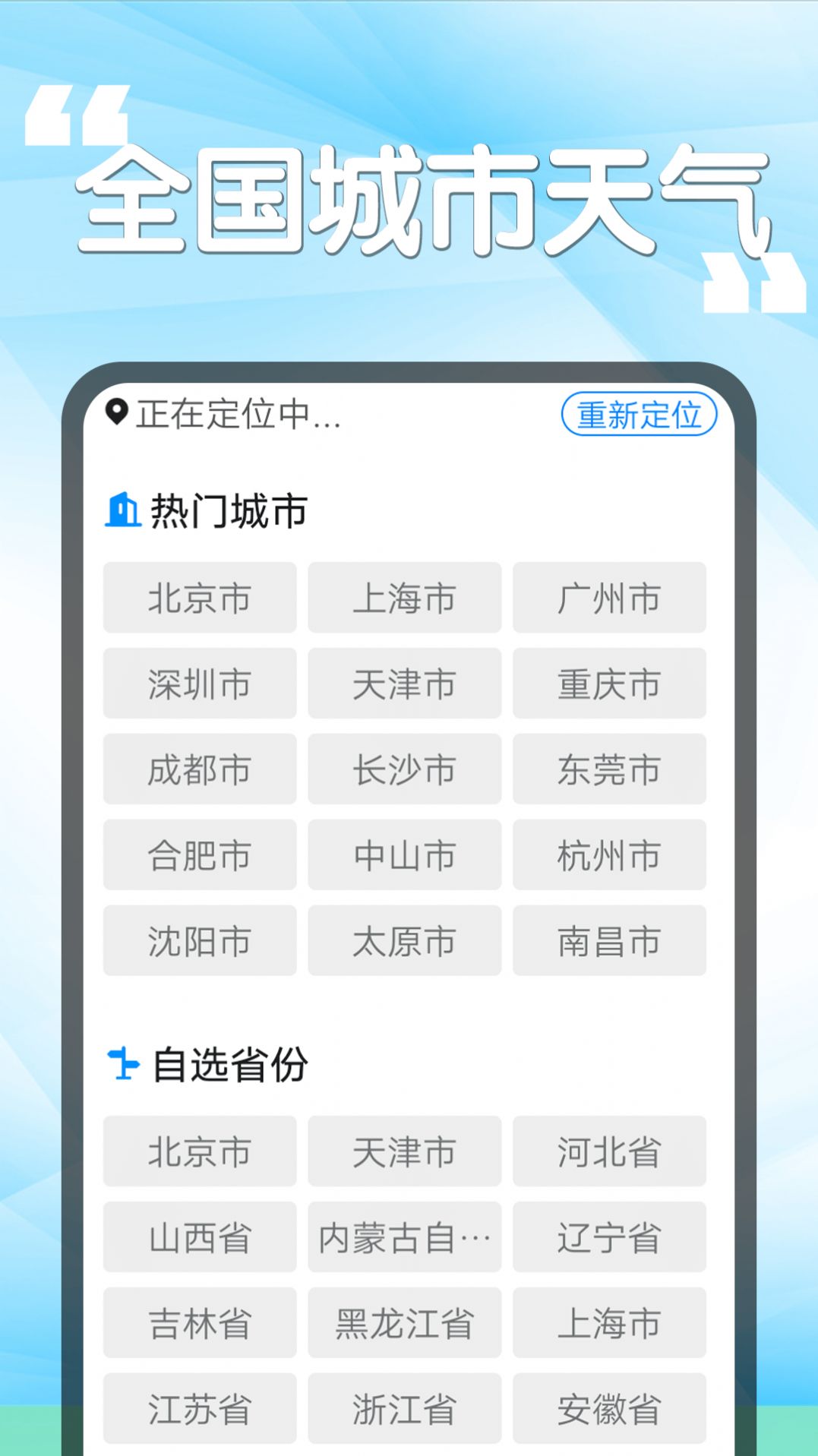The image size is (818, 1456).
Task: Choose 重庆市 in hot cities
Action: (609, 684)
